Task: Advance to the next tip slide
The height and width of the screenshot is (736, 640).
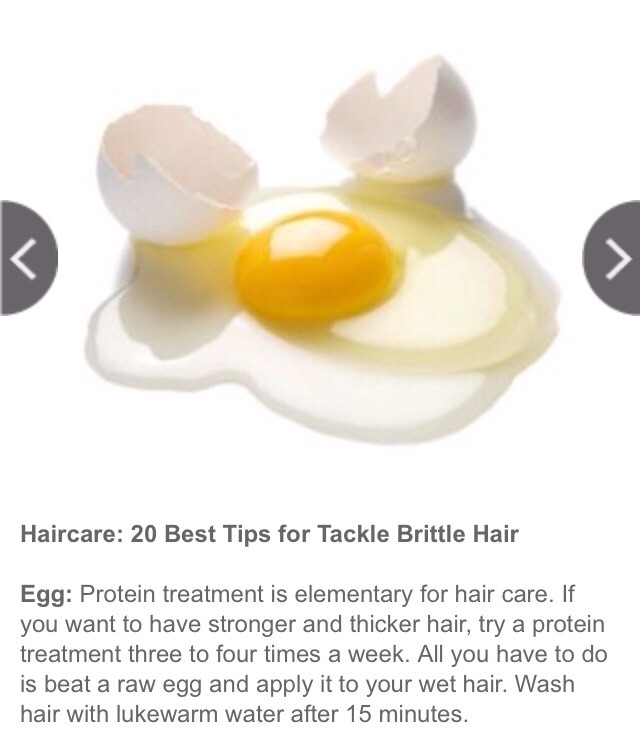Action: click(615, 259)
